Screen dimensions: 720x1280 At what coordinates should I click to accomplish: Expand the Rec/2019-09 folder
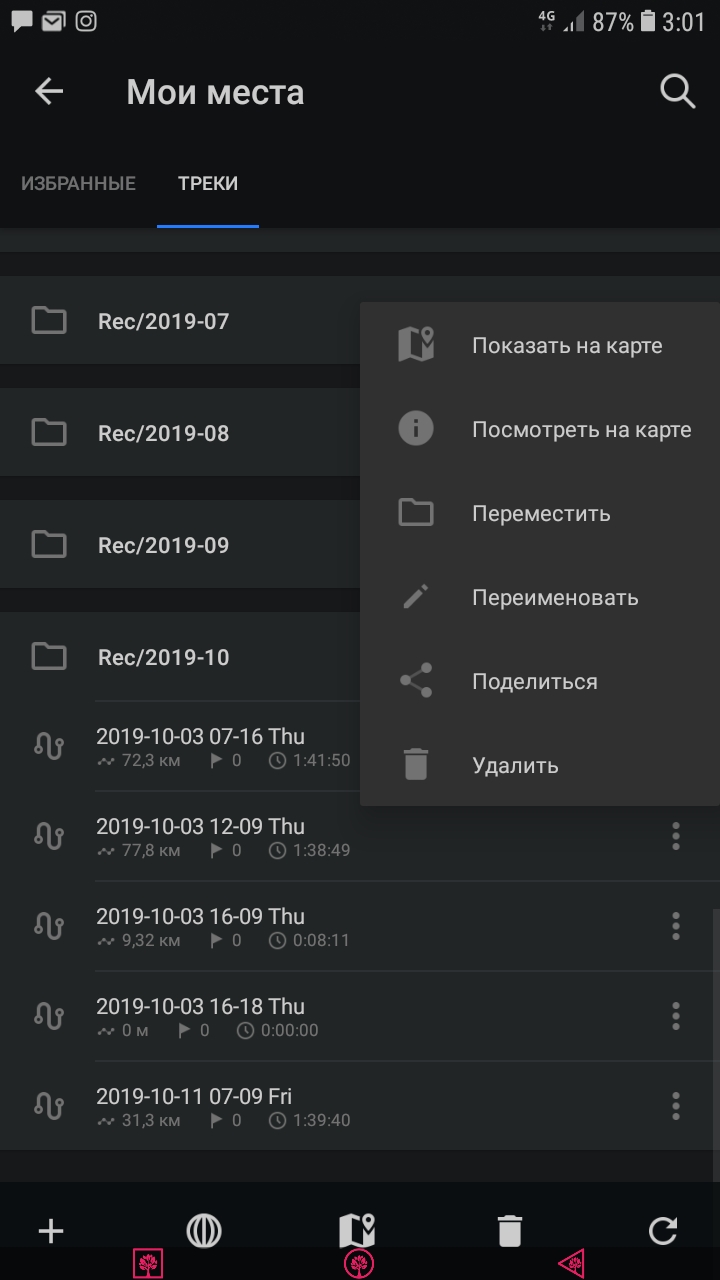pos(180,545)
